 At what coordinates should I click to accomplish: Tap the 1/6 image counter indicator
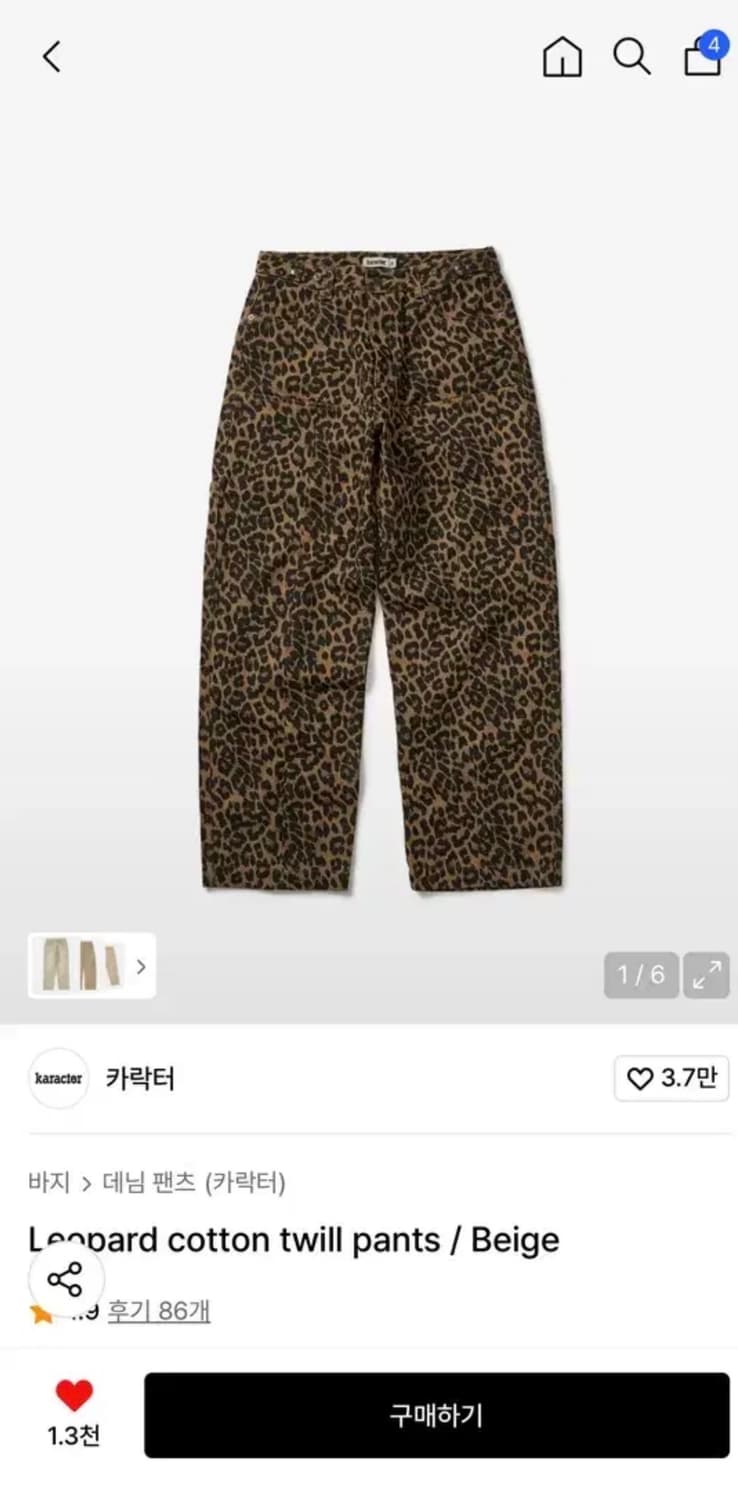640,975
